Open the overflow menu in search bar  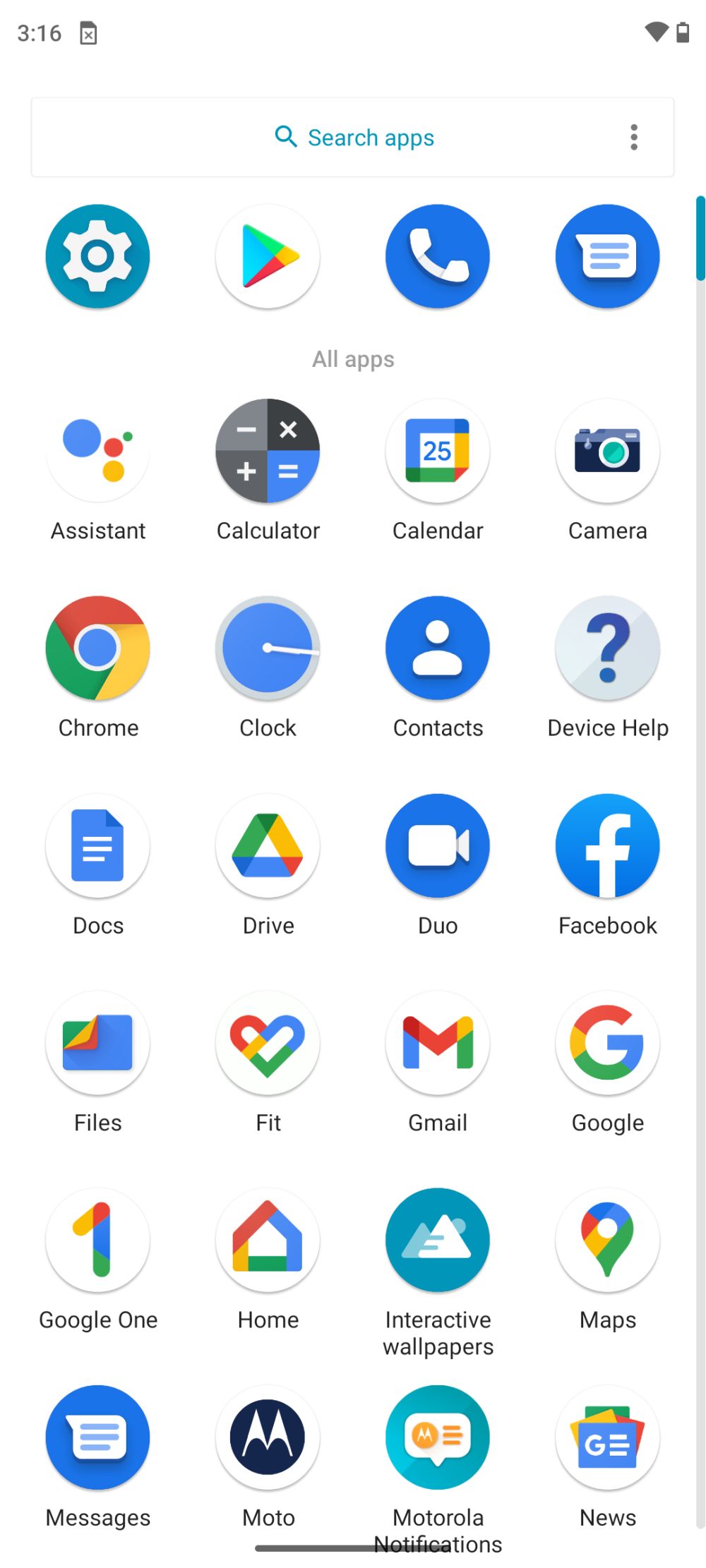633,137
